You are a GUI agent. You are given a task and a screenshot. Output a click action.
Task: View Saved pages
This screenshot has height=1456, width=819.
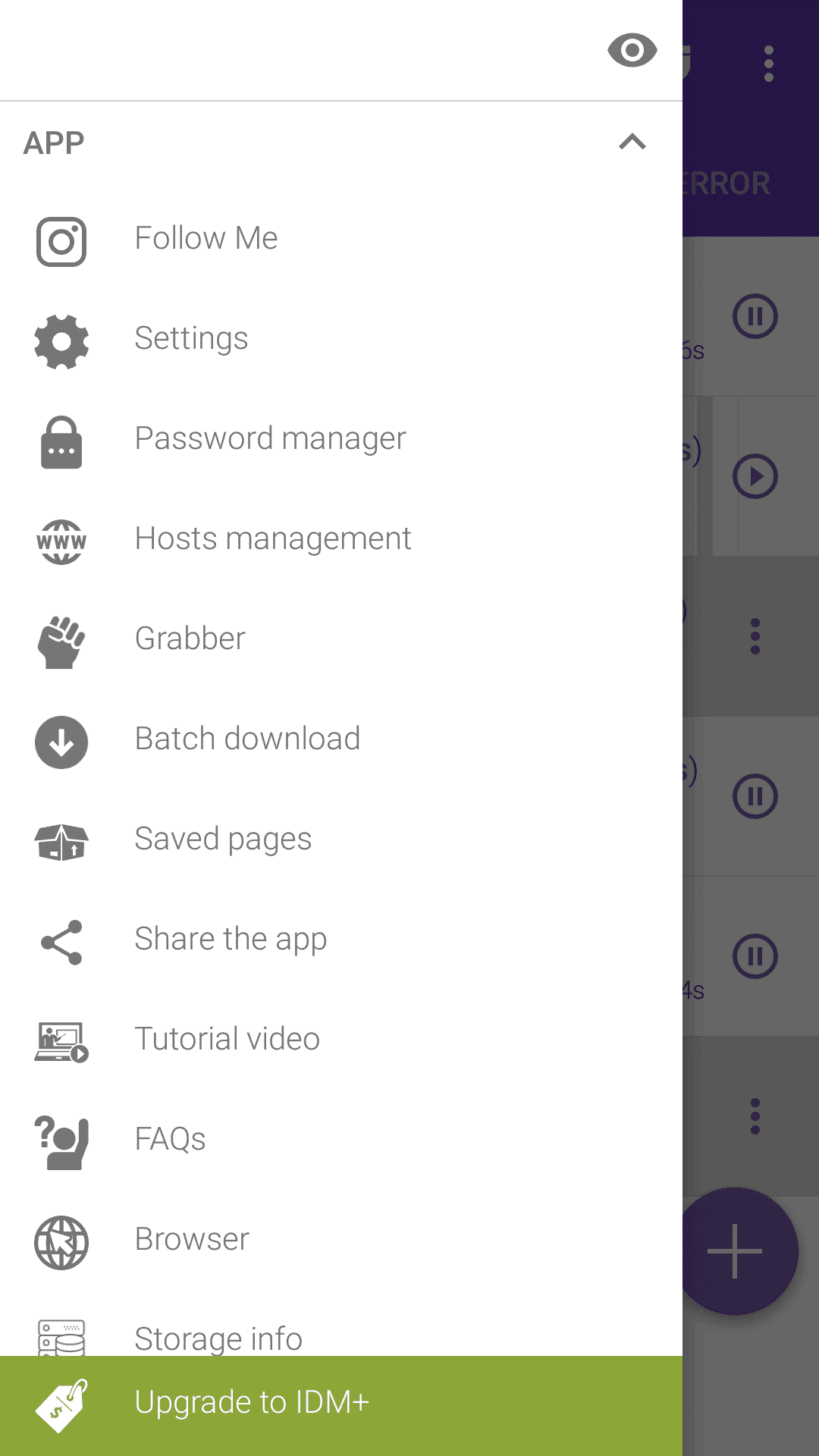click(341, 839)
